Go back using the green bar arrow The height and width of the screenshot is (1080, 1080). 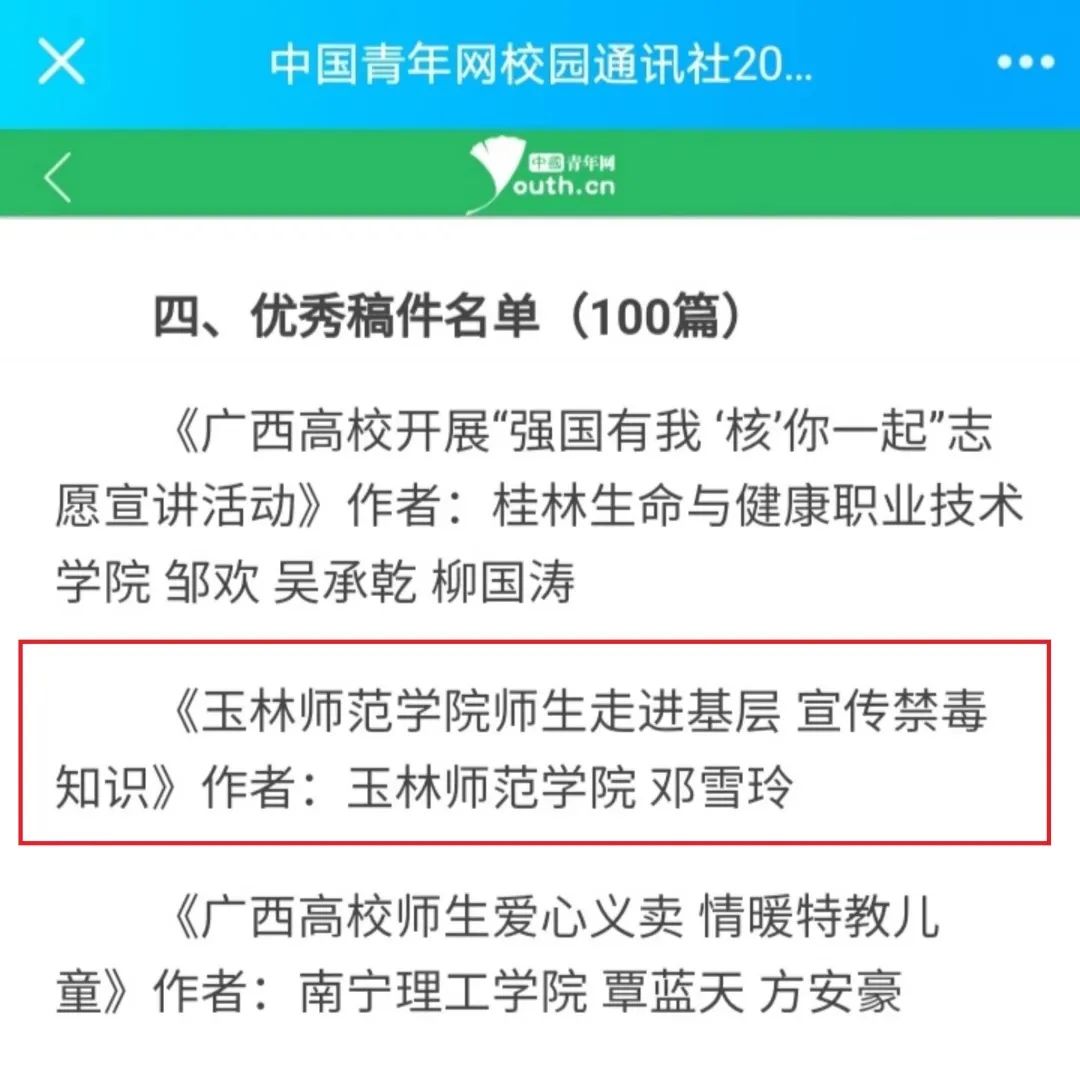(58, 176)
